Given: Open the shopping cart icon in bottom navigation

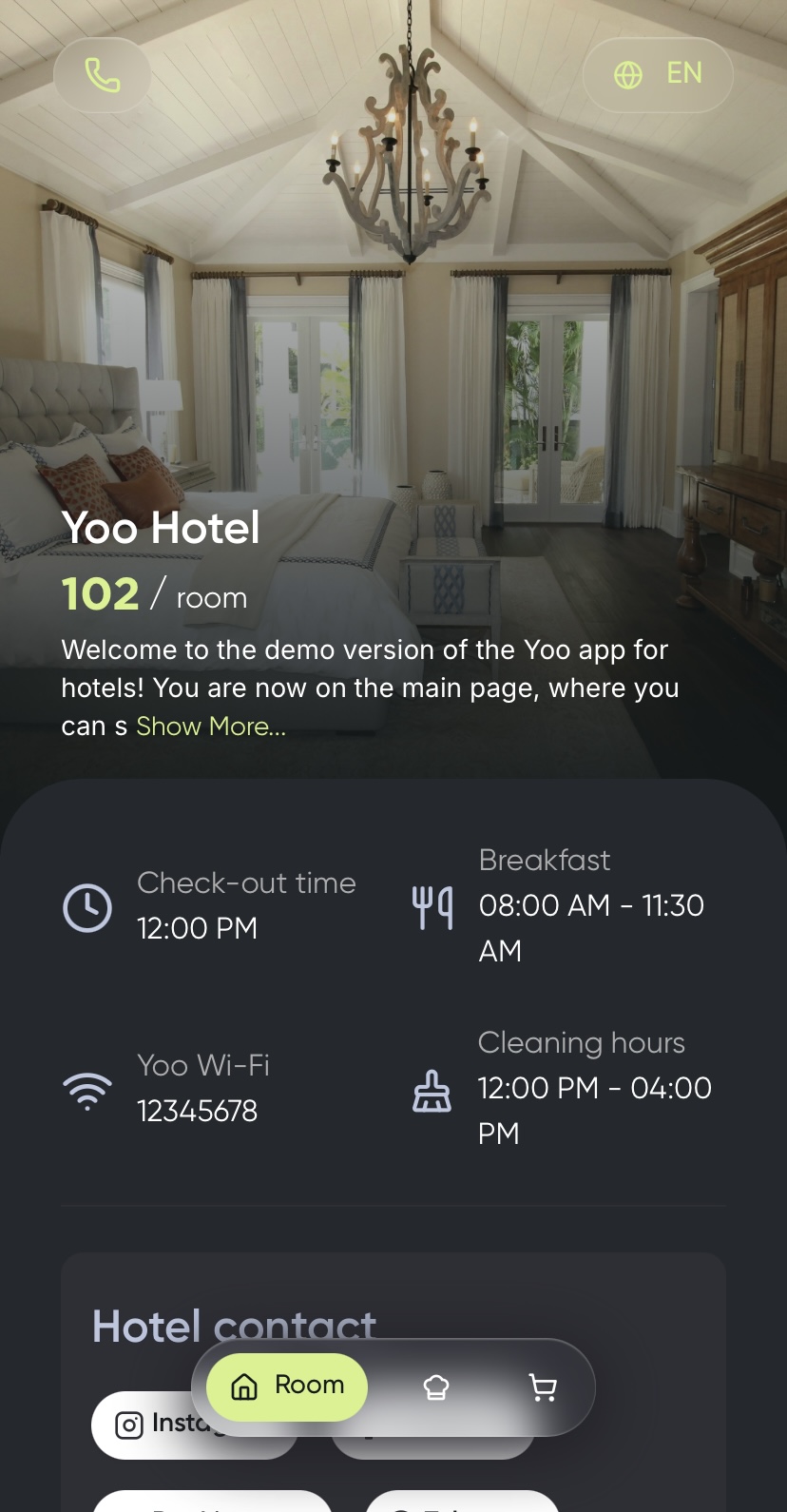Looking at the screenshot, I should 542,1386.
